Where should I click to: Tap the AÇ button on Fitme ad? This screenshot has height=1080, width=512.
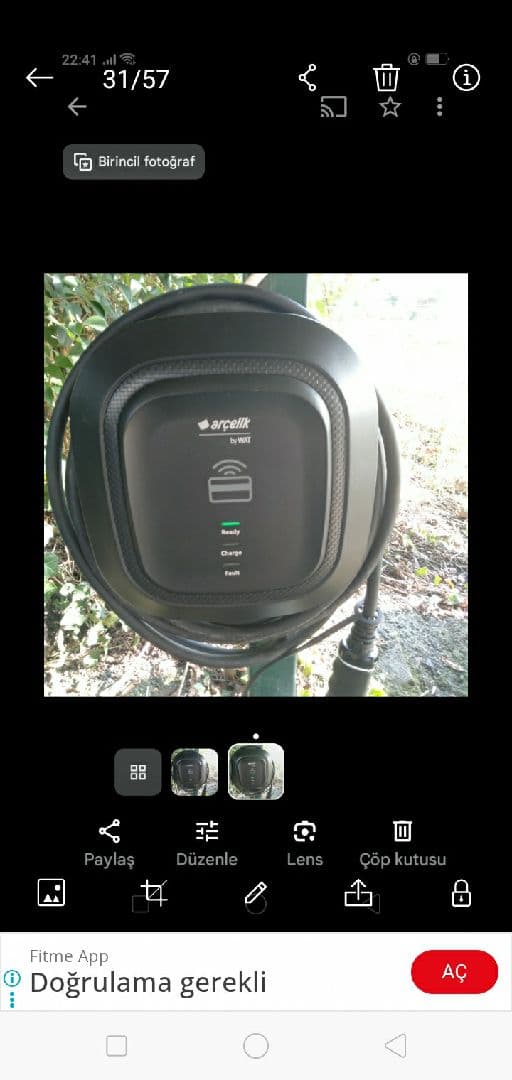click(x=454, y=972)
